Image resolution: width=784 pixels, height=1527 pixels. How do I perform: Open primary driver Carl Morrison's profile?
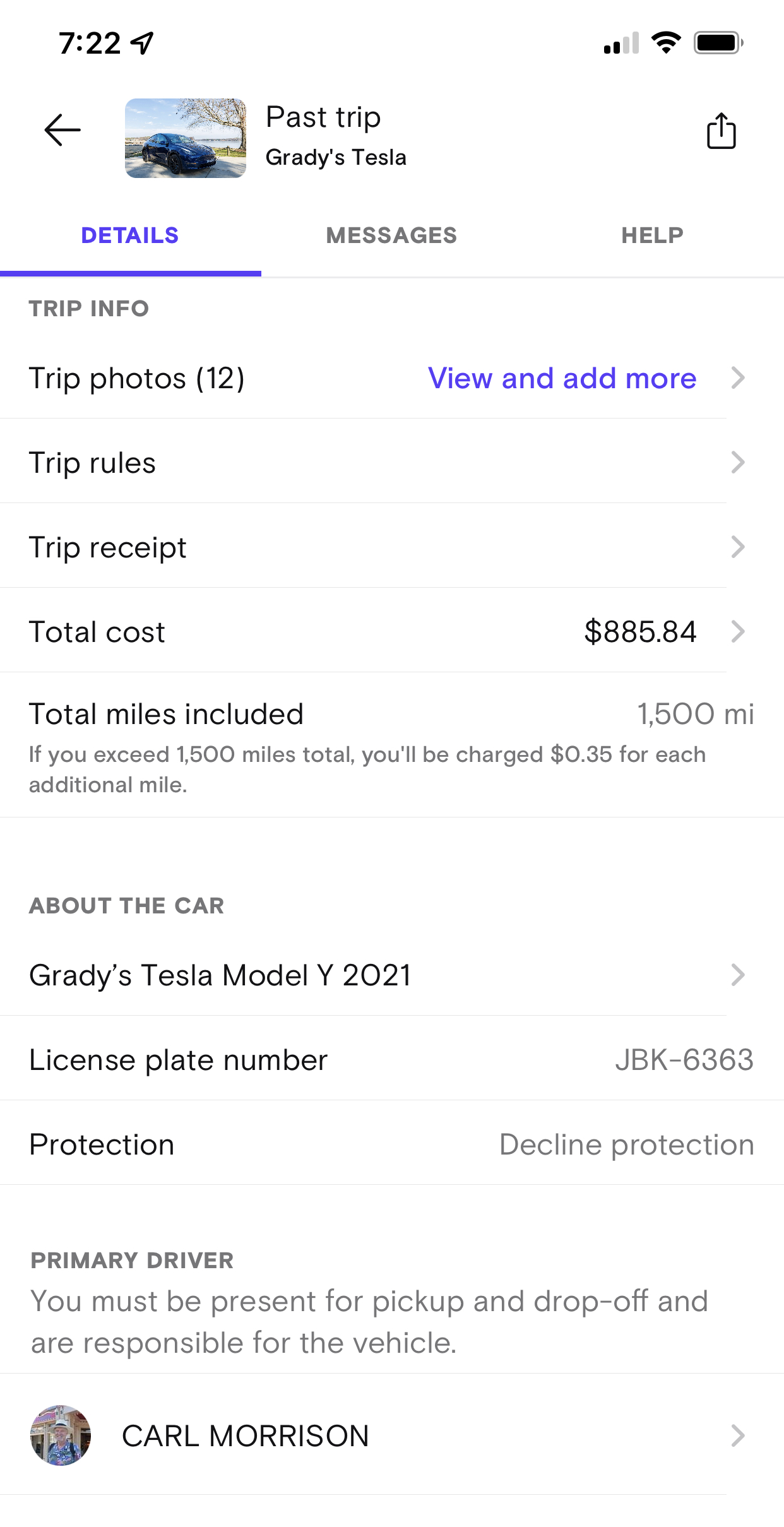[x=379, y=1436]
